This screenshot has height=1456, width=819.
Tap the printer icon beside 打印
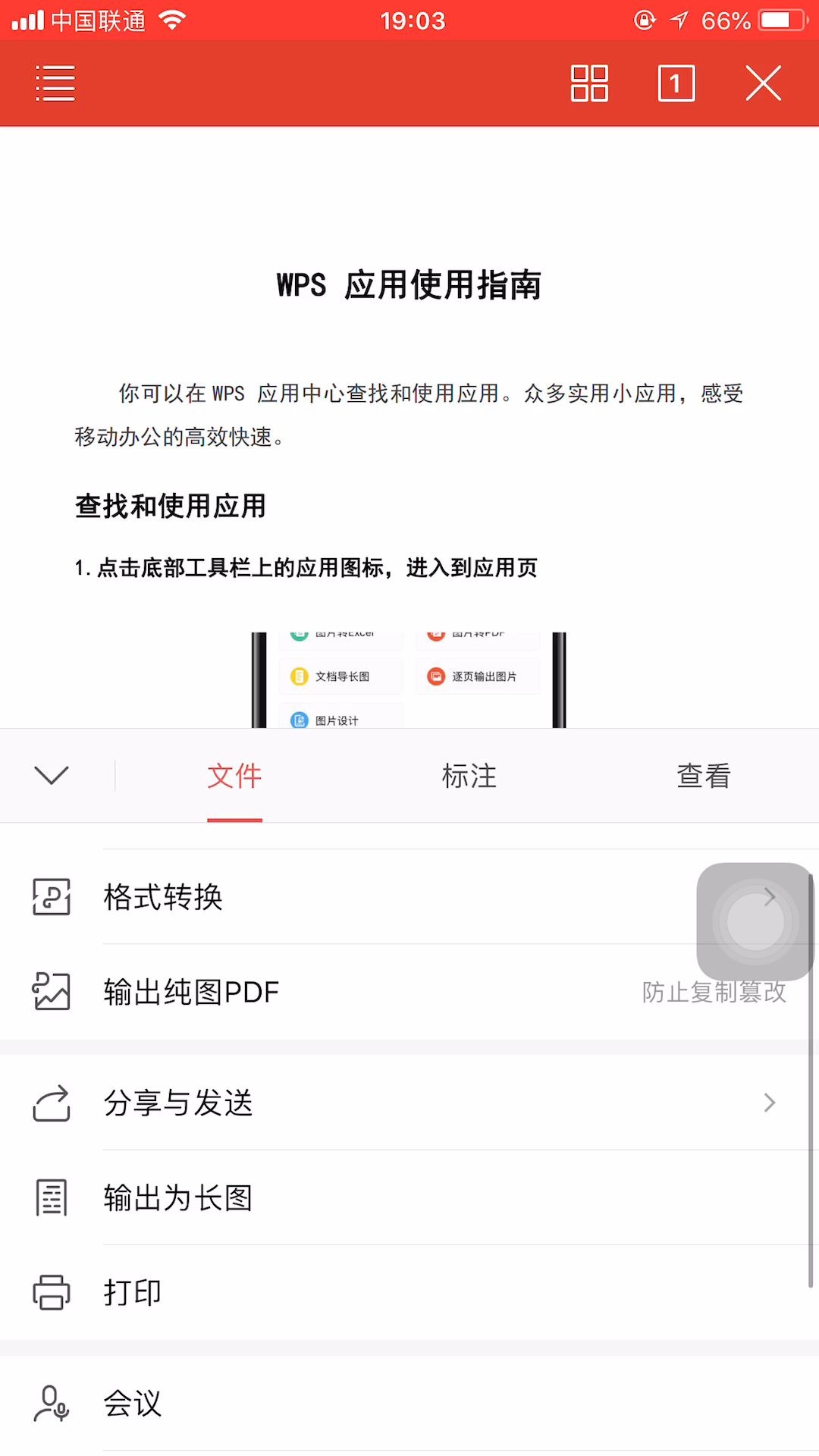(50, 1291)
